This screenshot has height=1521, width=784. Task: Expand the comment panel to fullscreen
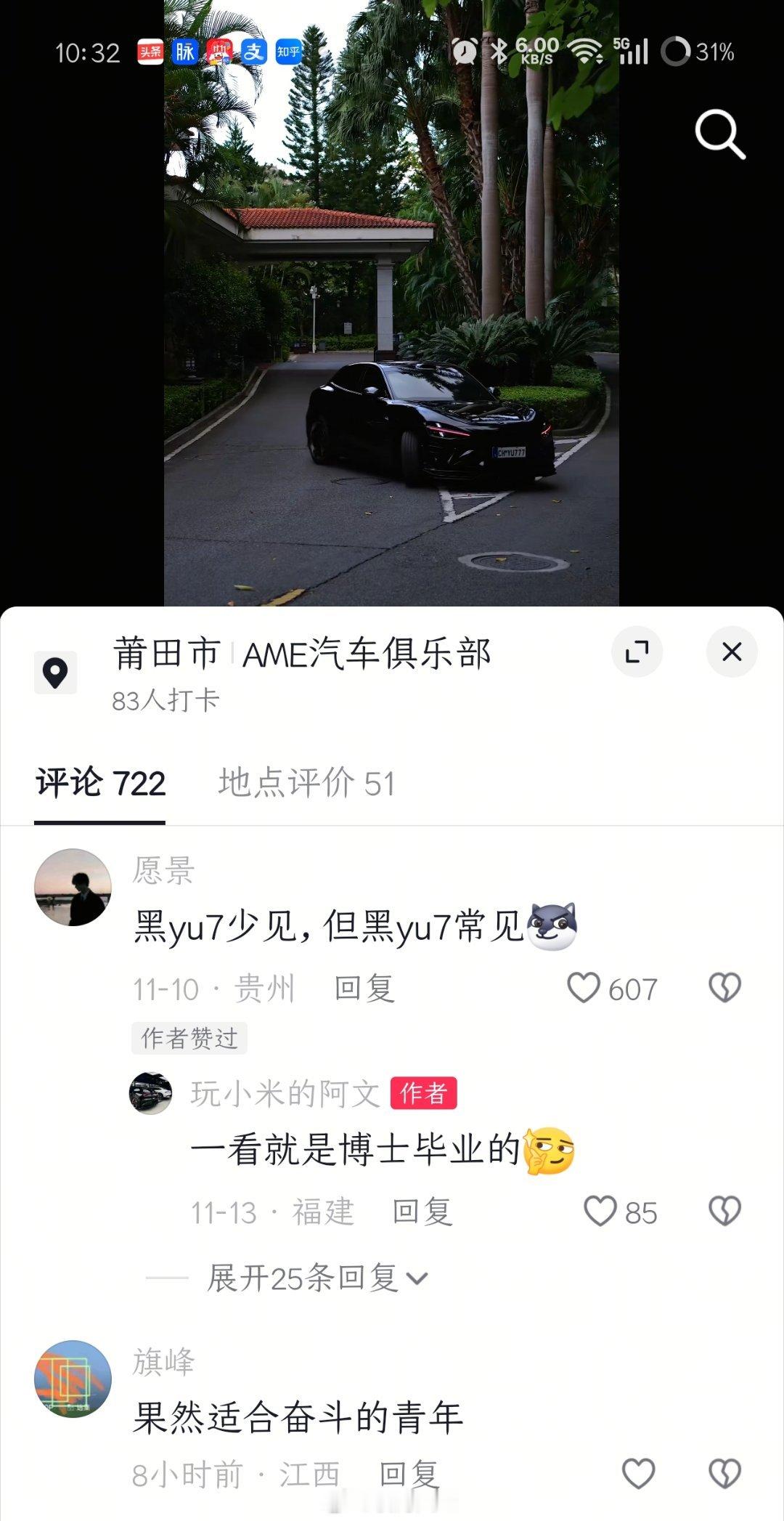(637, 652)
